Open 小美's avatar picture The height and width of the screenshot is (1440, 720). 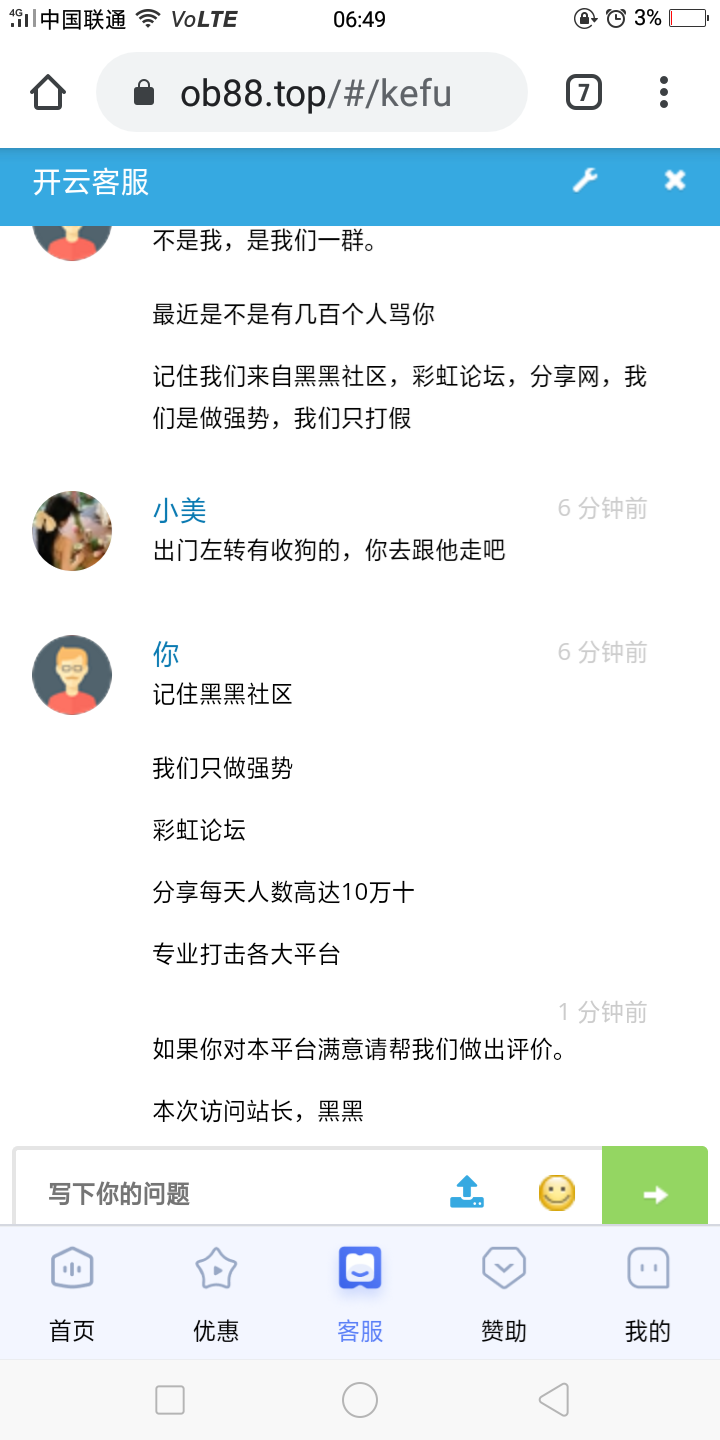(x=71, y=530)
